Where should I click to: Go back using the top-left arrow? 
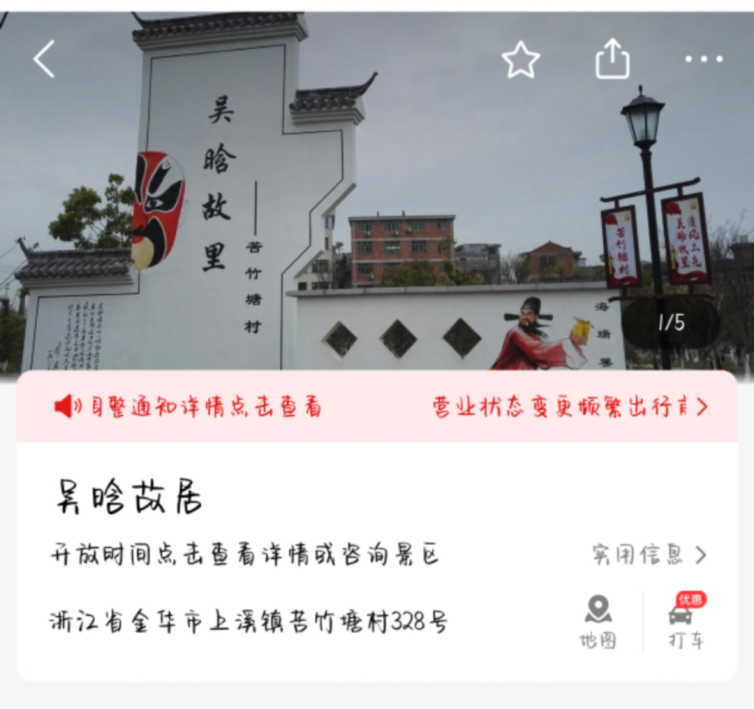[44, 60]
